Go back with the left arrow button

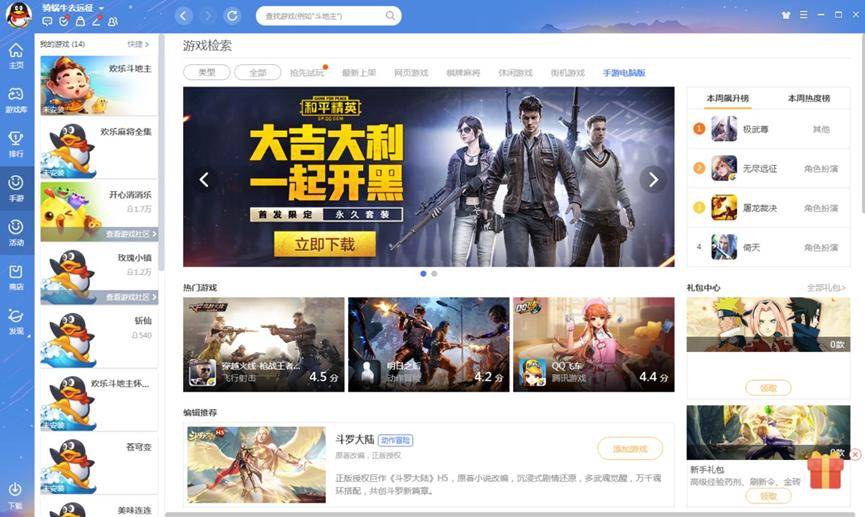[183, 15]
